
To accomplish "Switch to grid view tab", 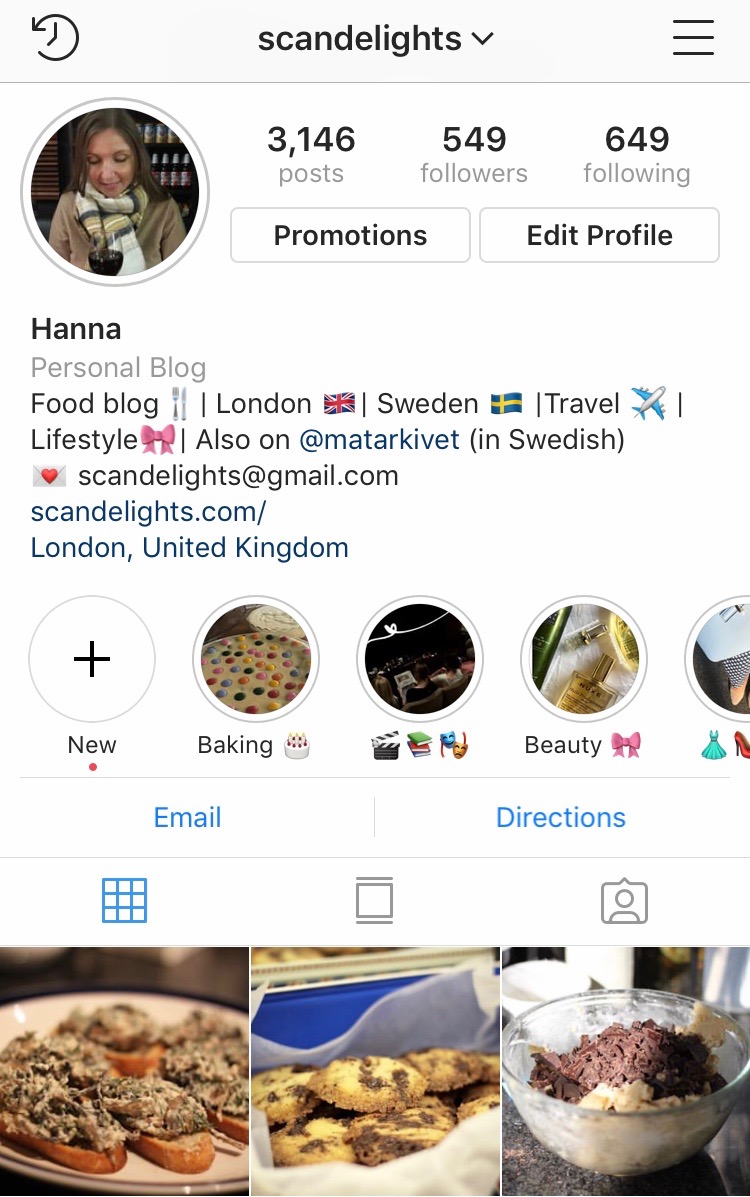I will click(124, 901).
